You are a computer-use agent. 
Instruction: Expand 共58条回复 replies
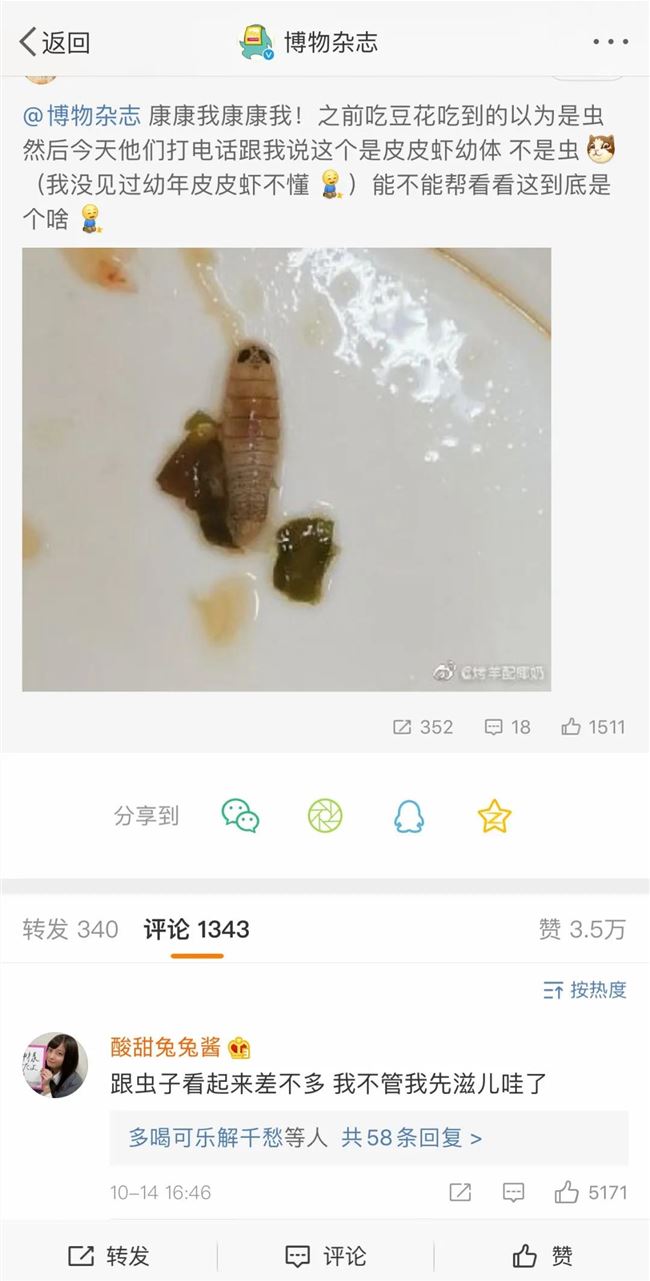coord(412,1137)
